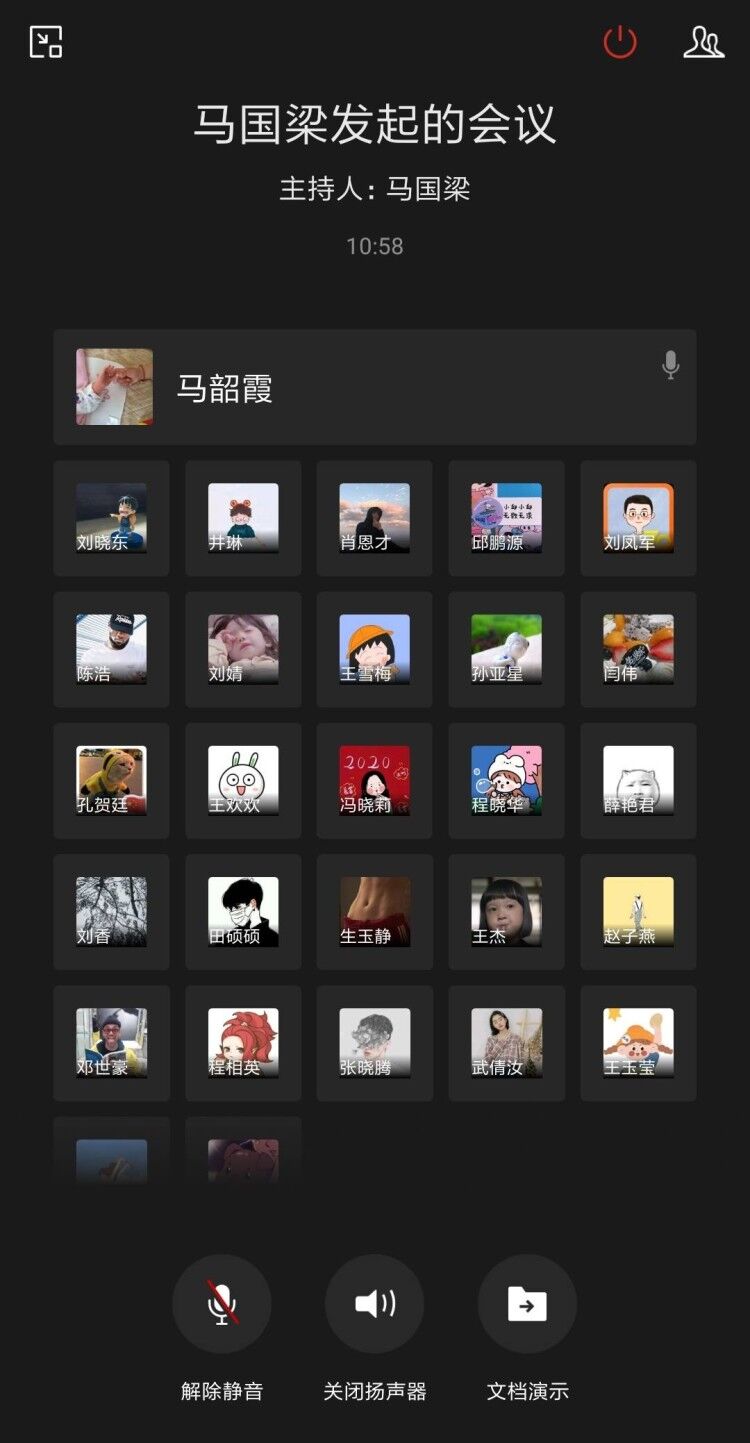Viewport: 750px width, 1443px height.
Task: Tap 解除静音 to unmute the microphone
Action: 222,1304
